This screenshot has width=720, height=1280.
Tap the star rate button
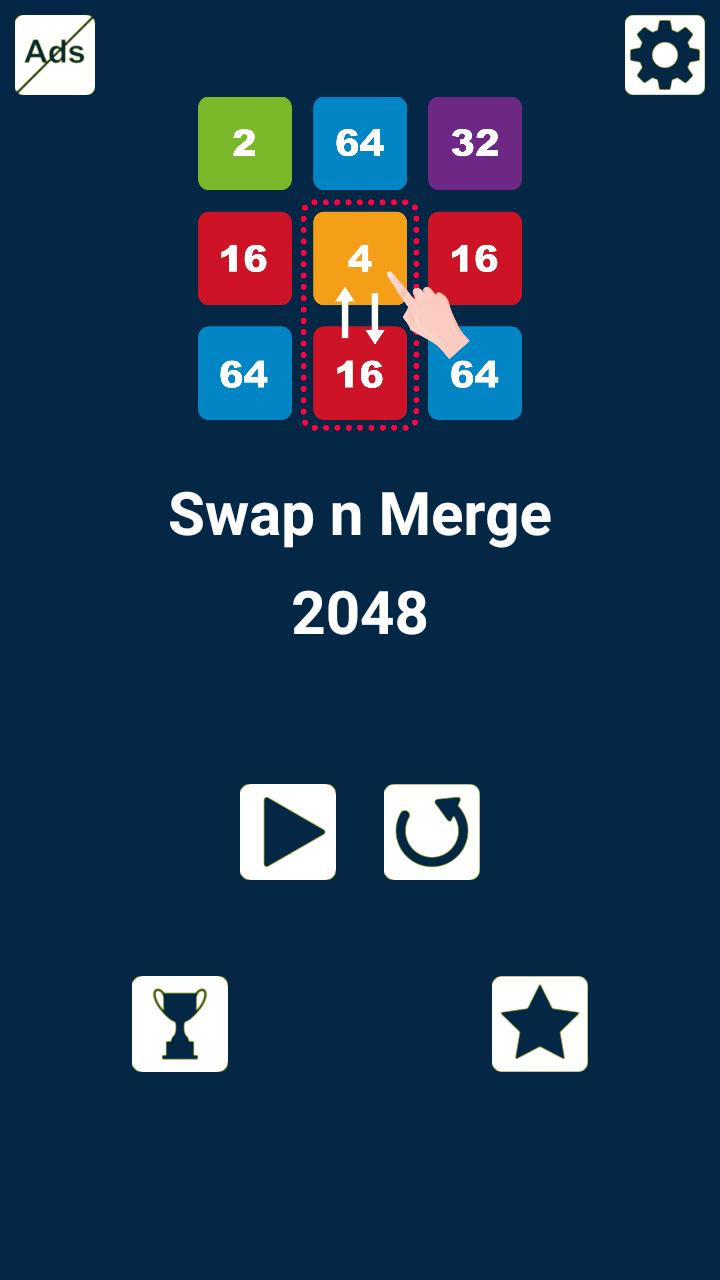[540, 1024]
